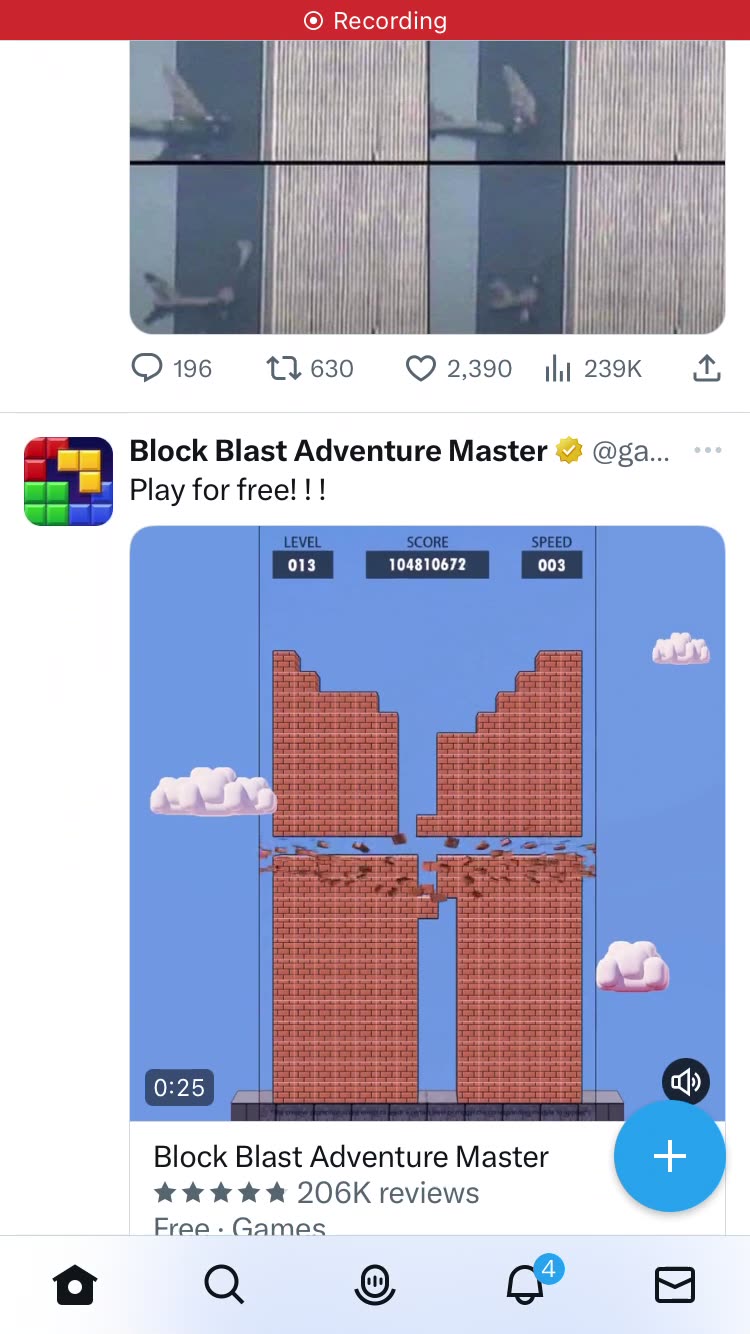Open replies on the post with 196 comments
The height and width of the screenshot is (1334, 750).
(x=148, y=369)
